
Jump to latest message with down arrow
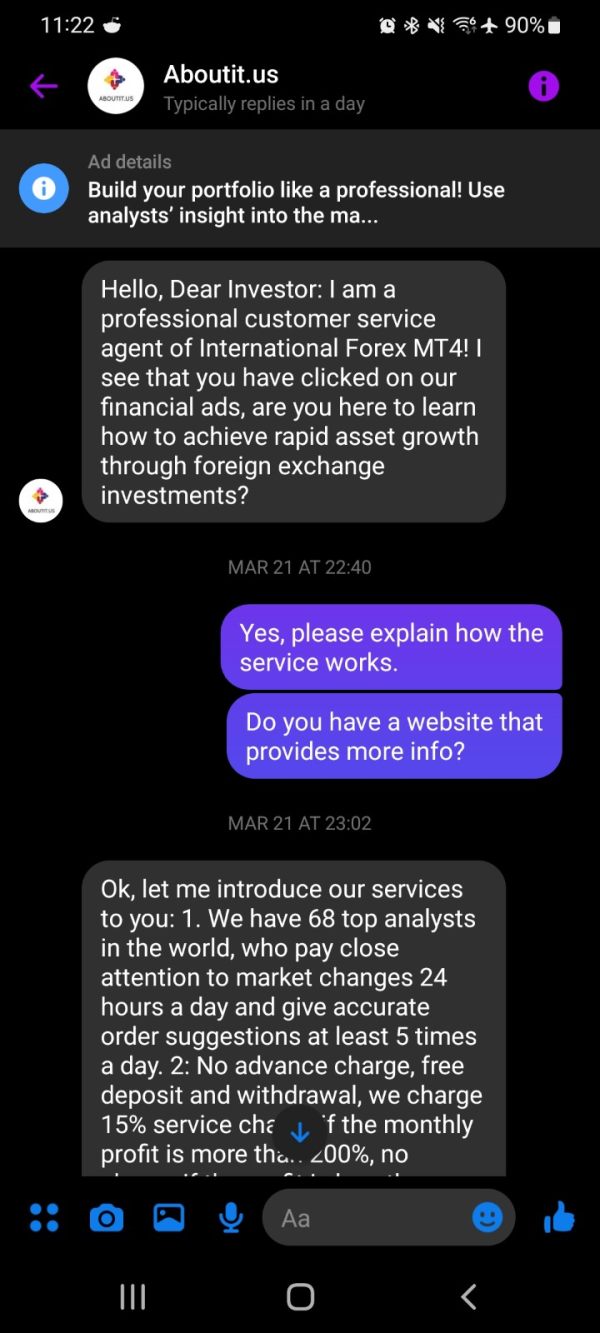(x=299, y=1133)
